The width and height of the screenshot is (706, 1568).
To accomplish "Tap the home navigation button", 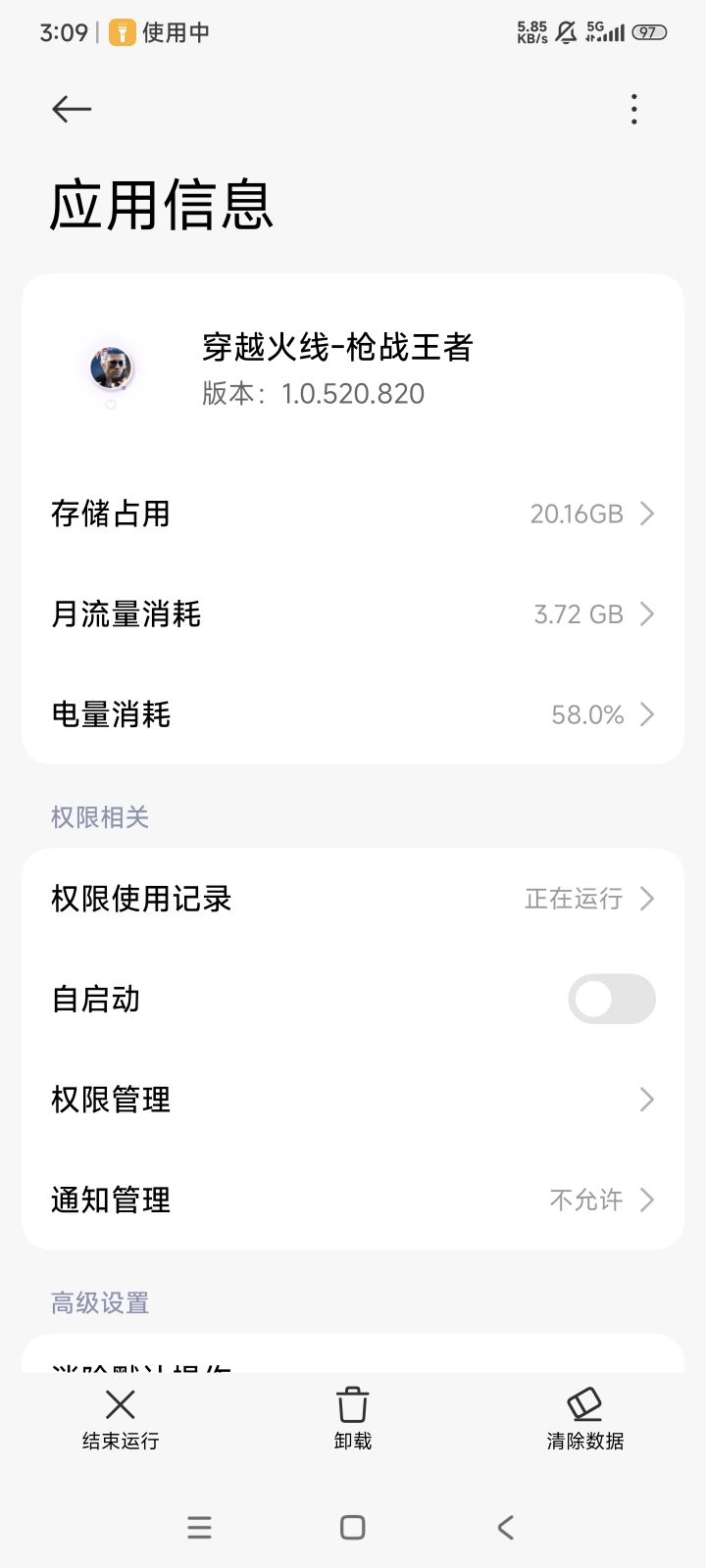I will coord(352,1526).
